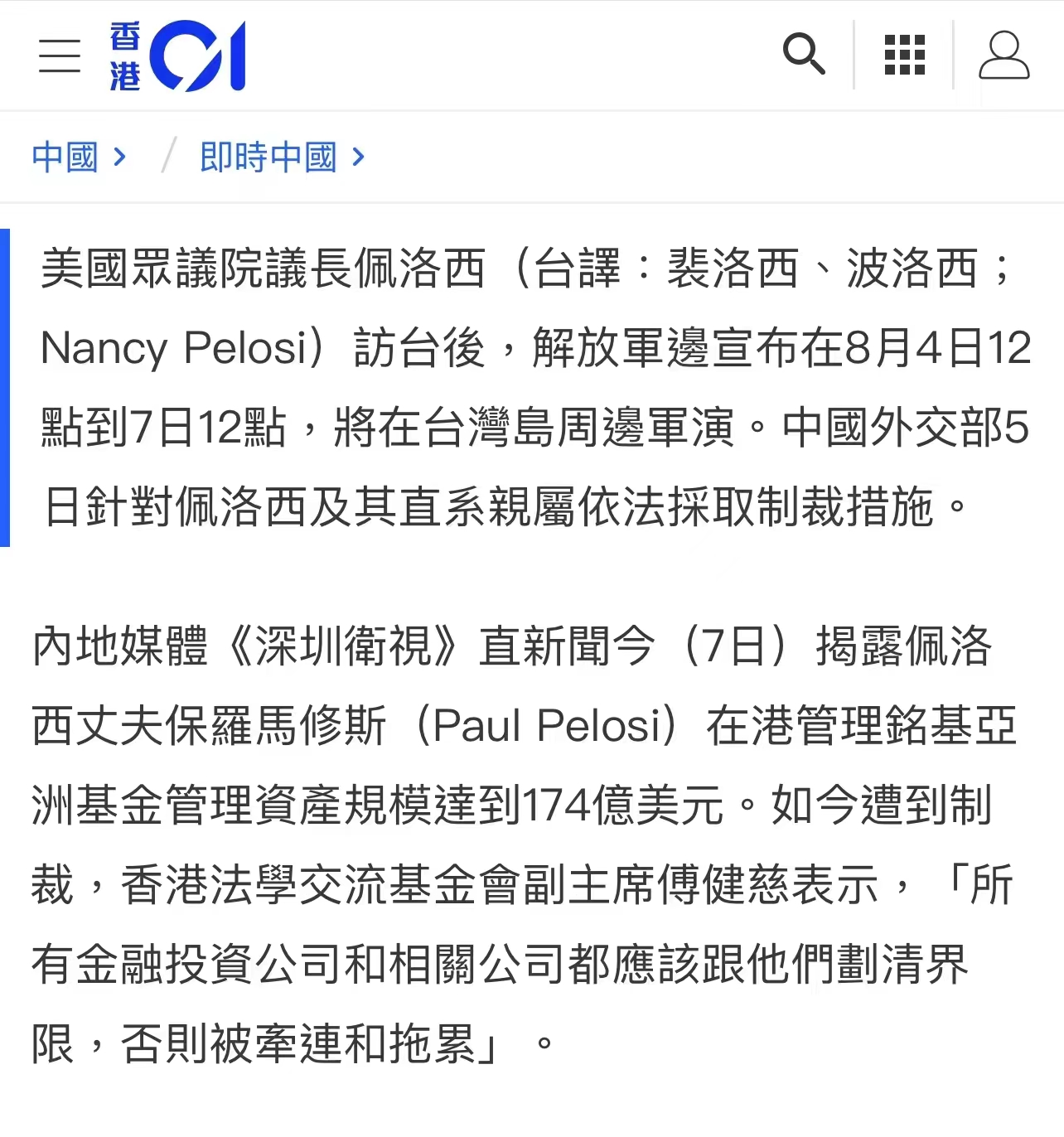Open the hamburger drawer menu
1064x1137 pixels.
60,56
